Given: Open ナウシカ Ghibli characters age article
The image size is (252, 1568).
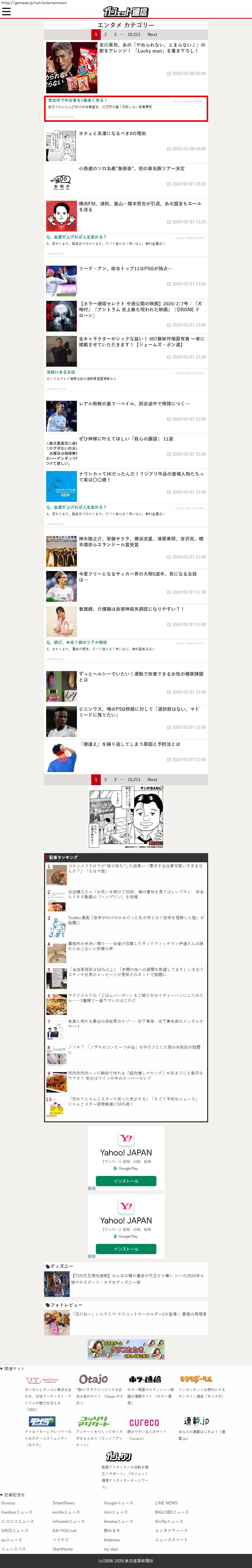Looking at the screenshot, I should 141,477.
